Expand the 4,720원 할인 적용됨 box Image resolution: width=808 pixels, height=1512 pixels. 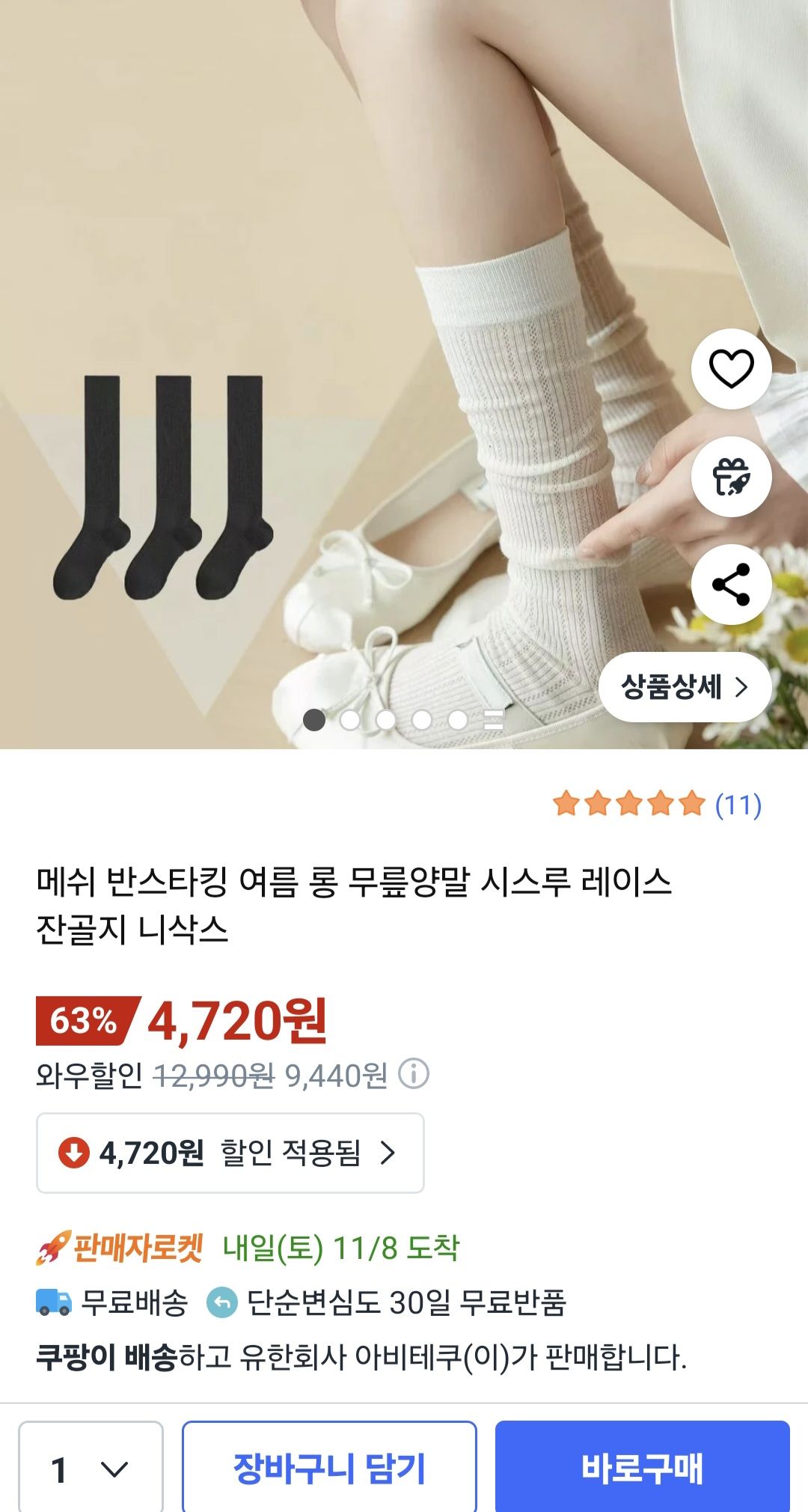[x=230, y=1153]
